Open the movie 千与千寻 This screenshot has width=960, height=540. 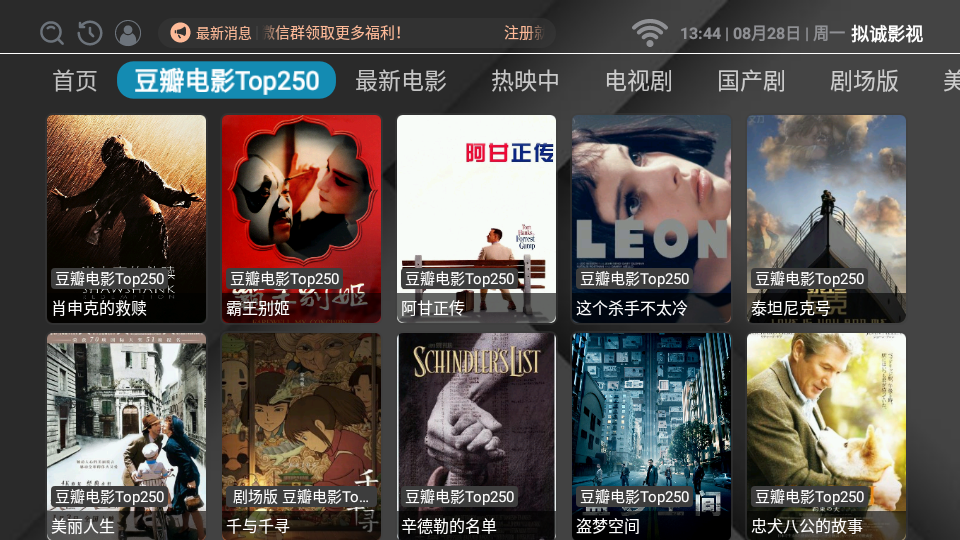tap(301, 435)
